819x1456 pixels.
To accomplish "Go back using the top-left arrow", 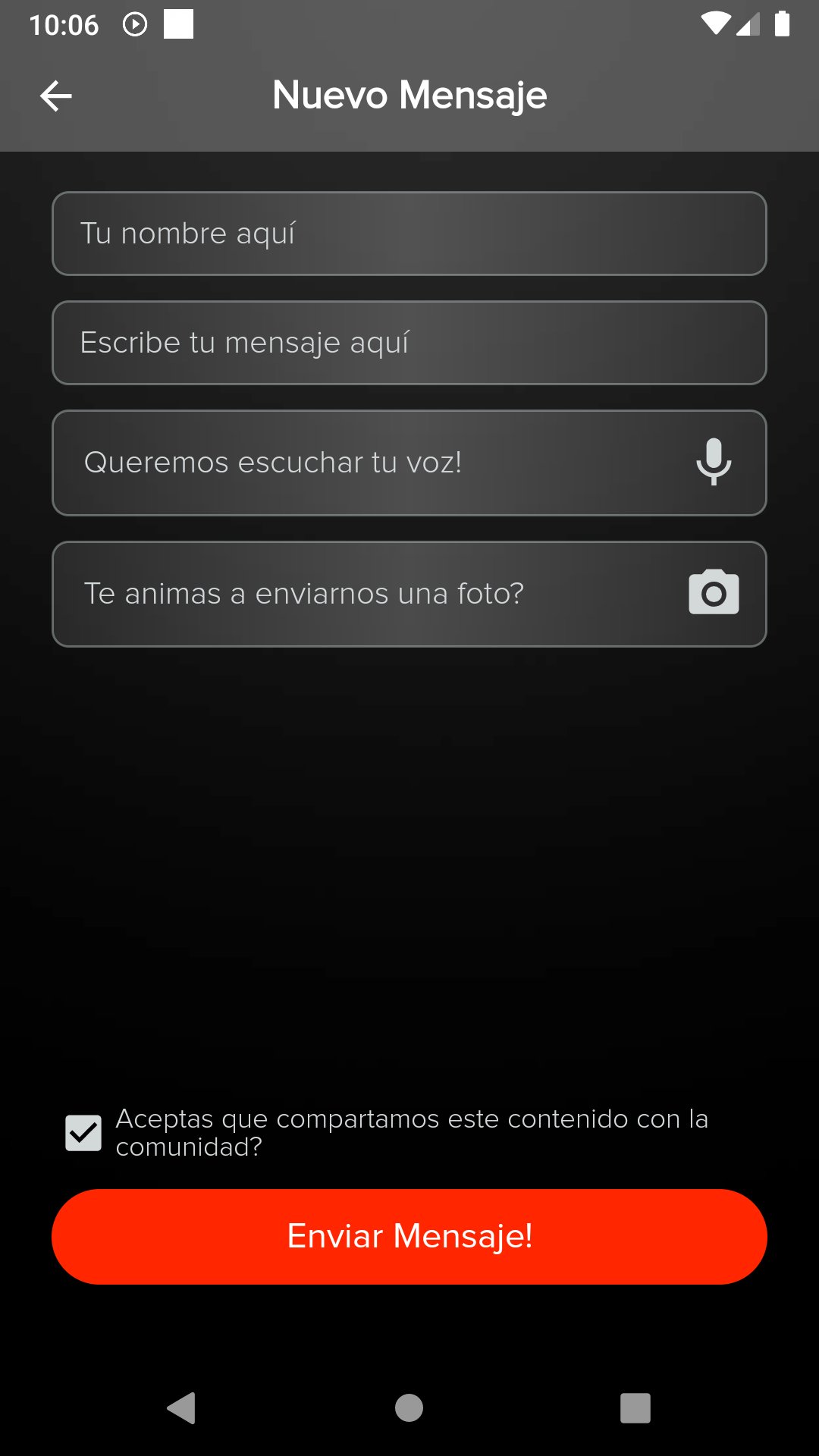I will click(x=55, y=96).
